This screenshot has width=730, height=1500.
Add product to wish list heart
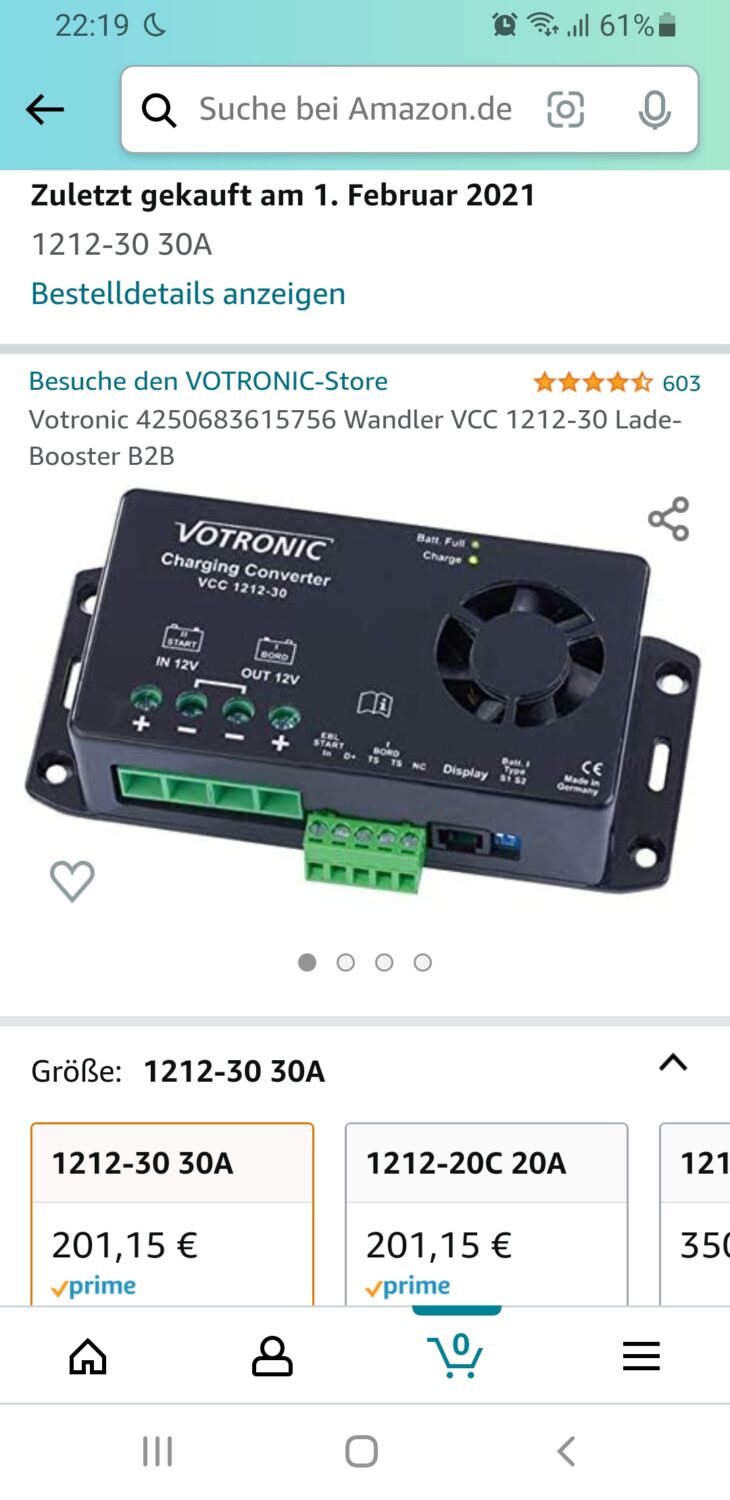tap(72, 881)
